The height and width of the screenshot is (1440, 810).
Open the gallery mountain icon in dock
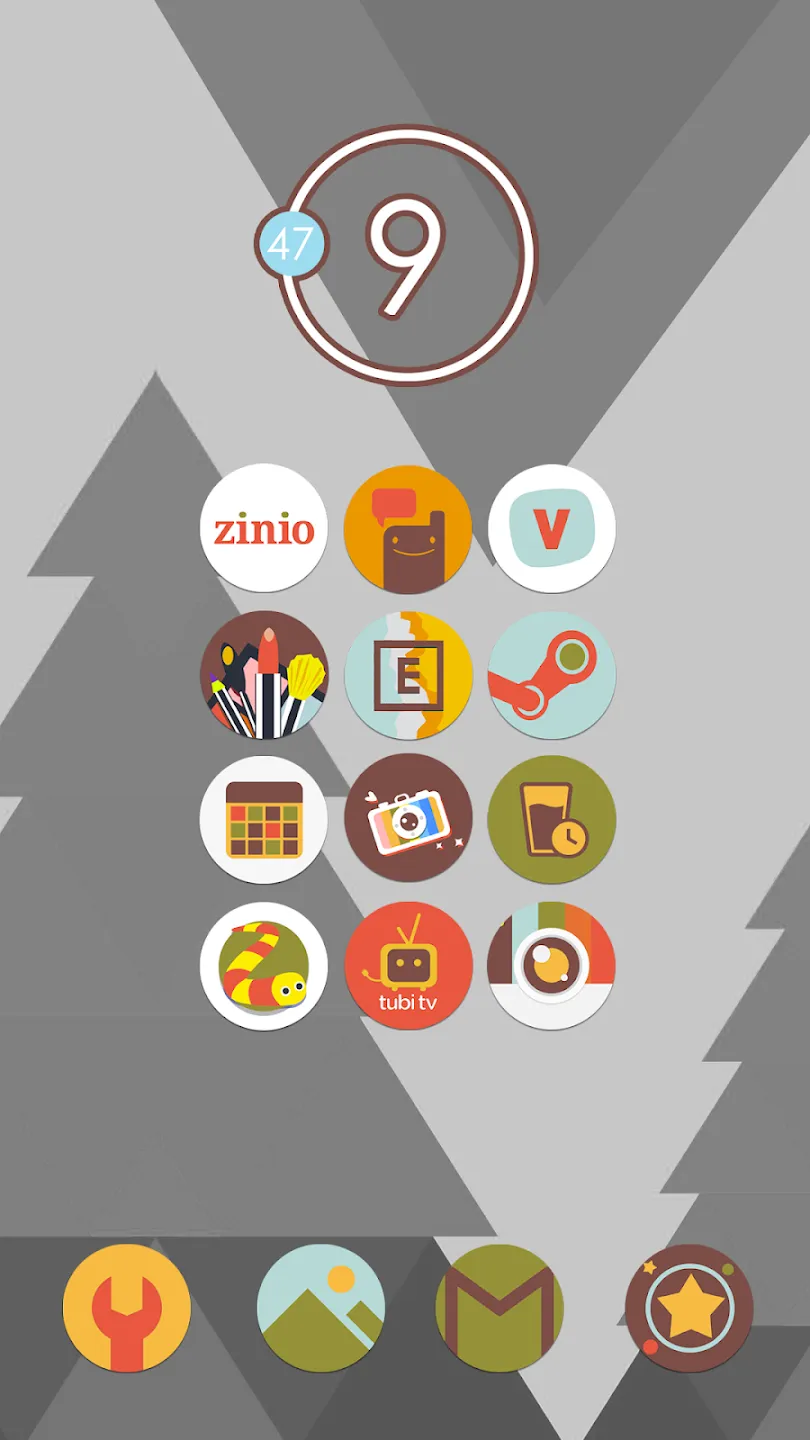(x=321, y=1308)
